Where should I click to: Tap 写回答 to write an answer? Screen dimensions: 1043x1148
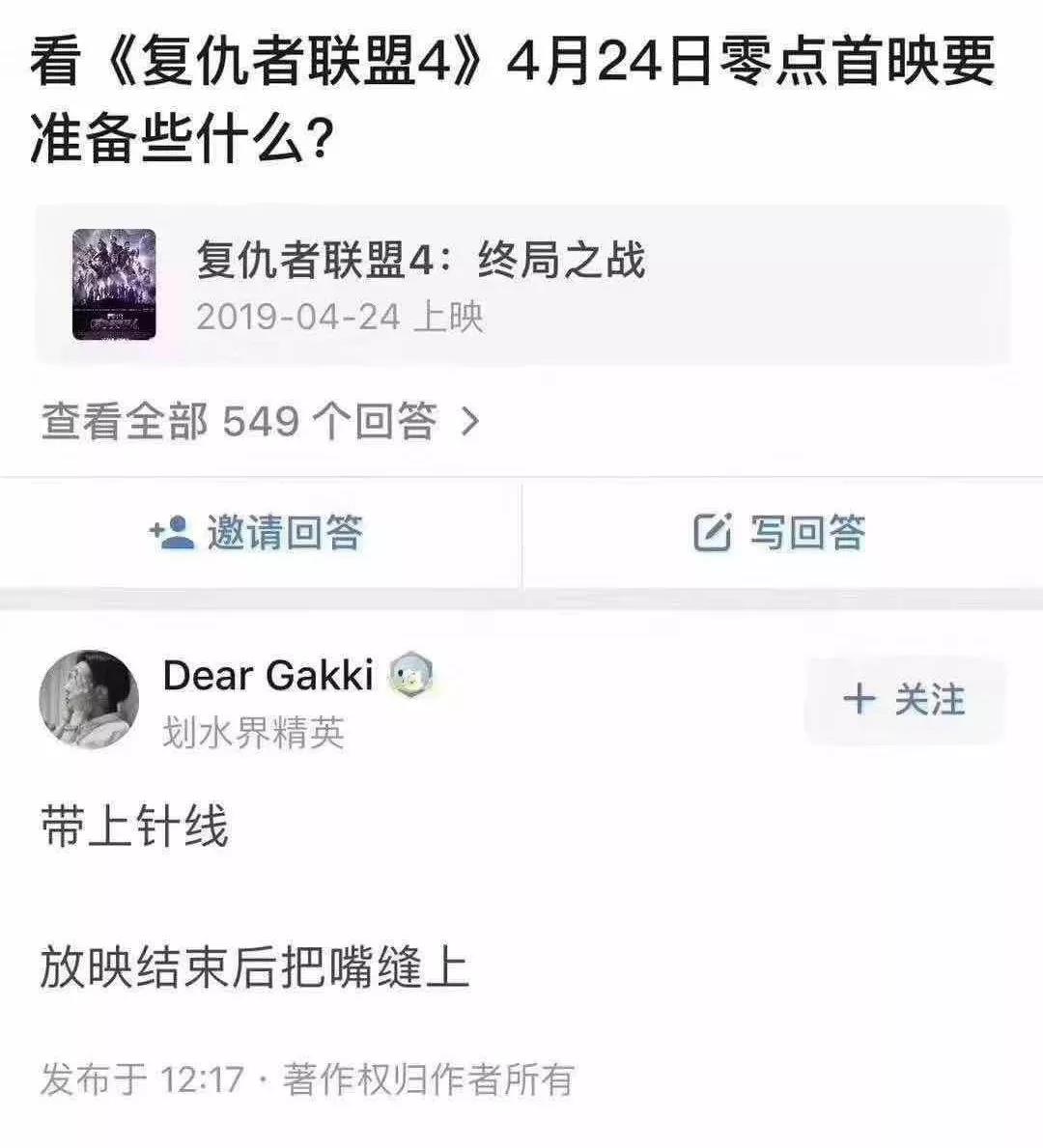pyautogui.click(x=780, y=533)
